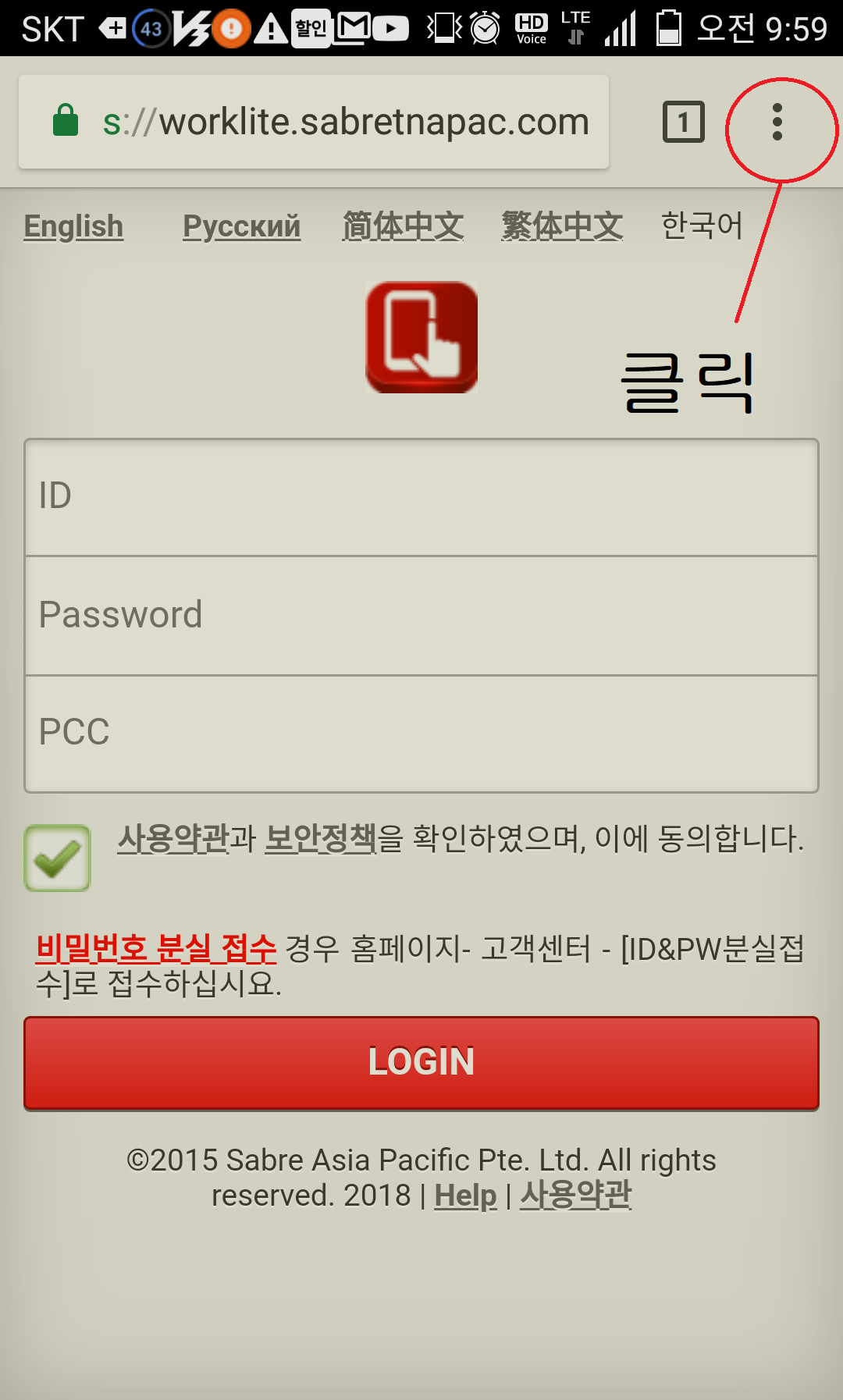
Task: Uncheck the terms agreement checkbox
Action: 57,858
